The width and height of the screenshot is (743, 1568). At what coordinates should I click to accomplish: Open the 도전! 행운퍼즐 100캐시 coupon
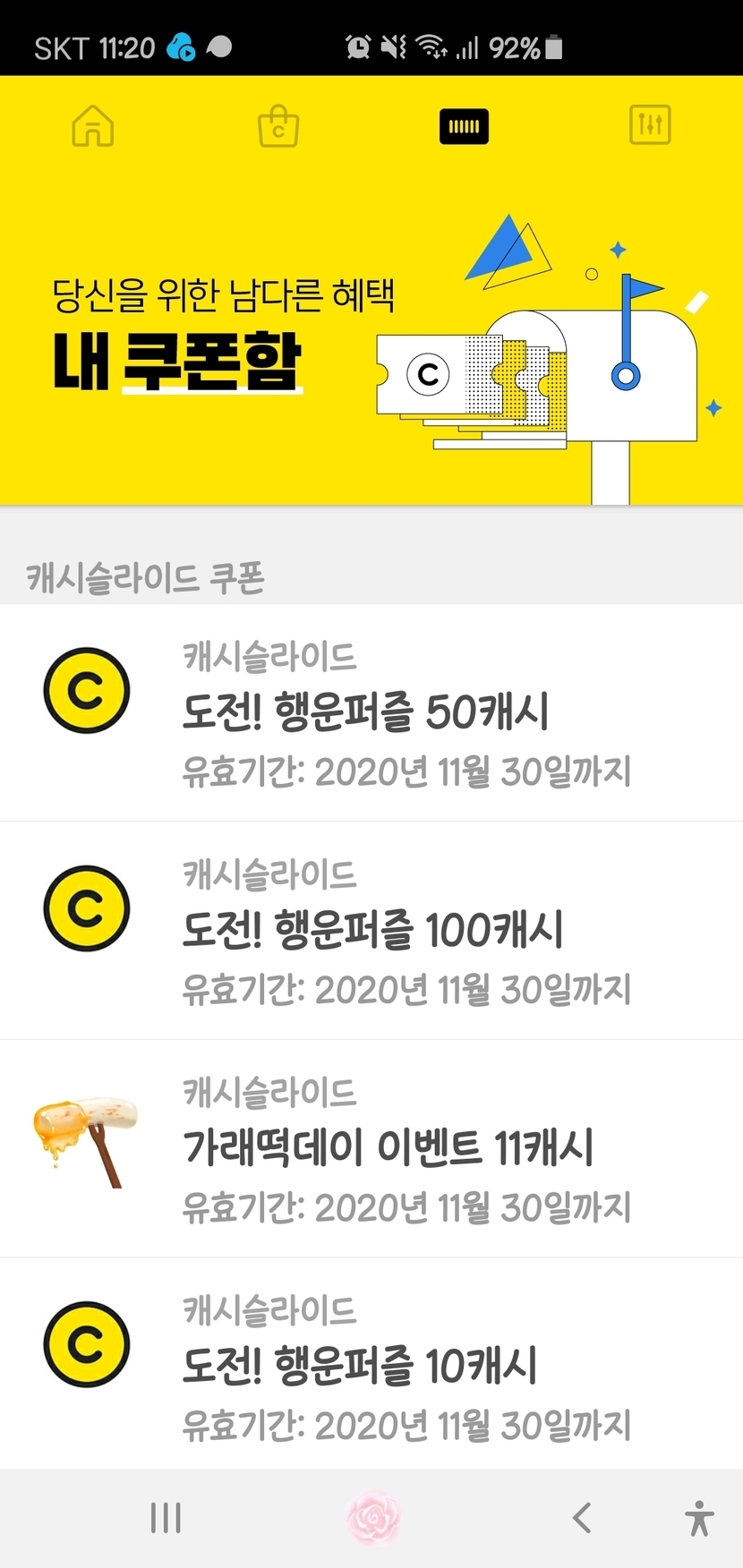click(x=371, y=931)
